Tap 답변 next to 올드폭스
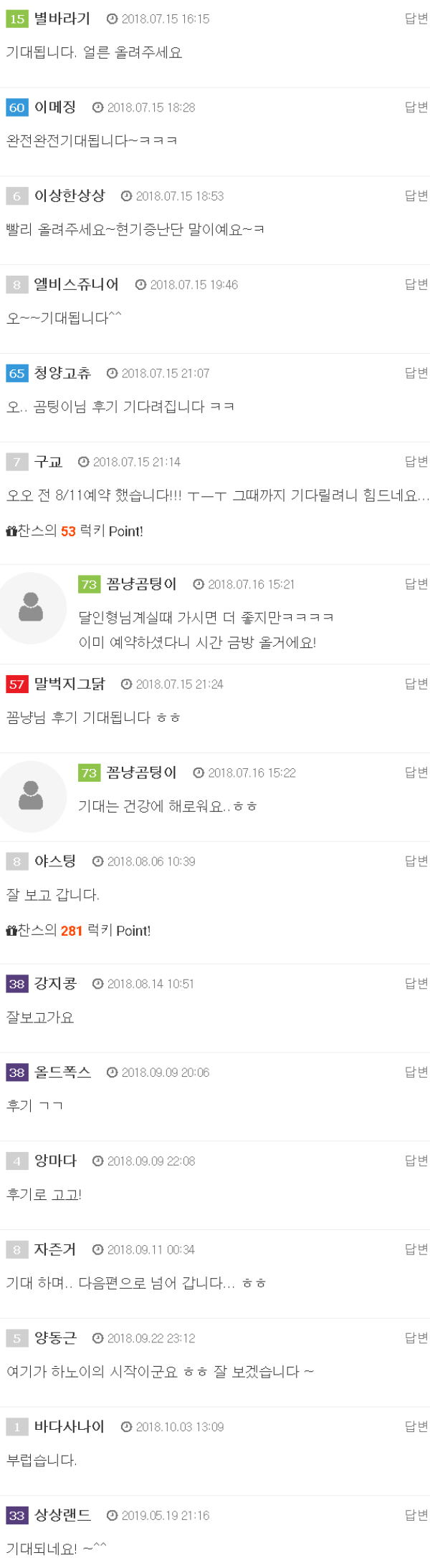430x1568 pixels. (416, 1073)
